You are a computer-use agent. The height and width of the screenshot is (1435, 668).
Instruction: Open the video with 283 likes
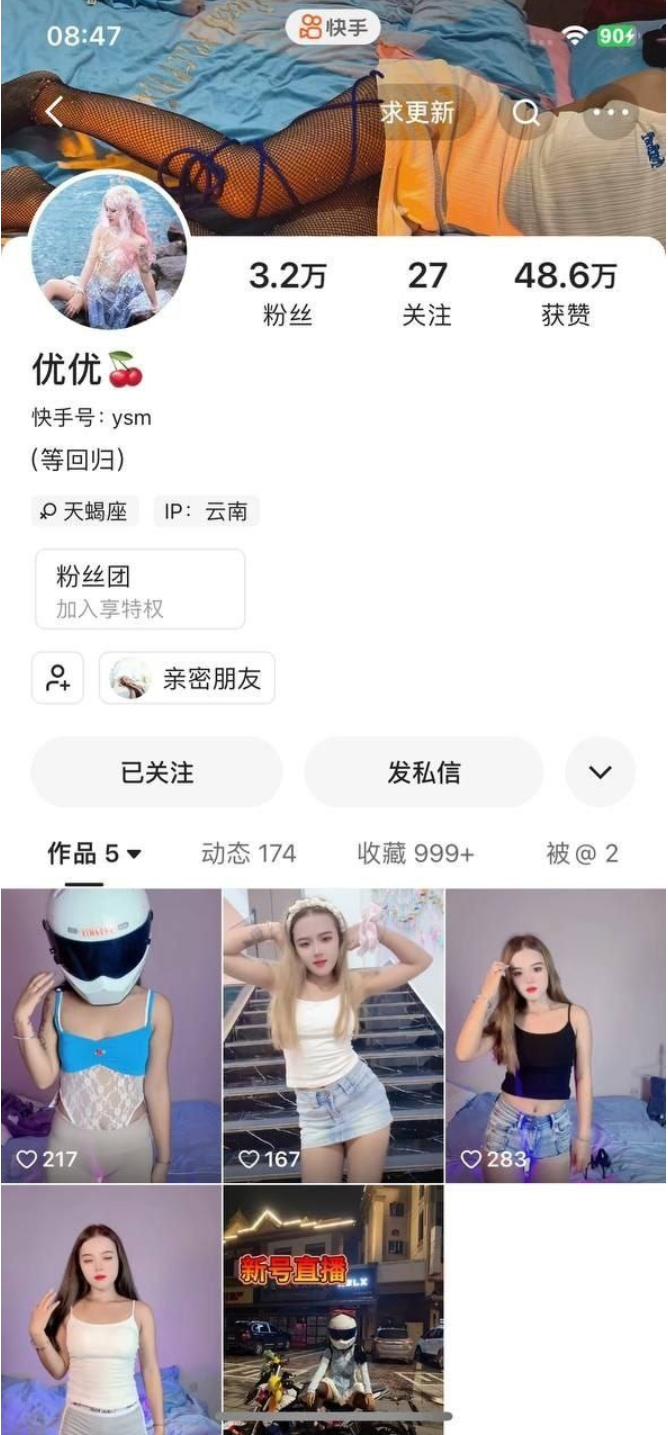pyautogui.click(x=556, y=1036)
